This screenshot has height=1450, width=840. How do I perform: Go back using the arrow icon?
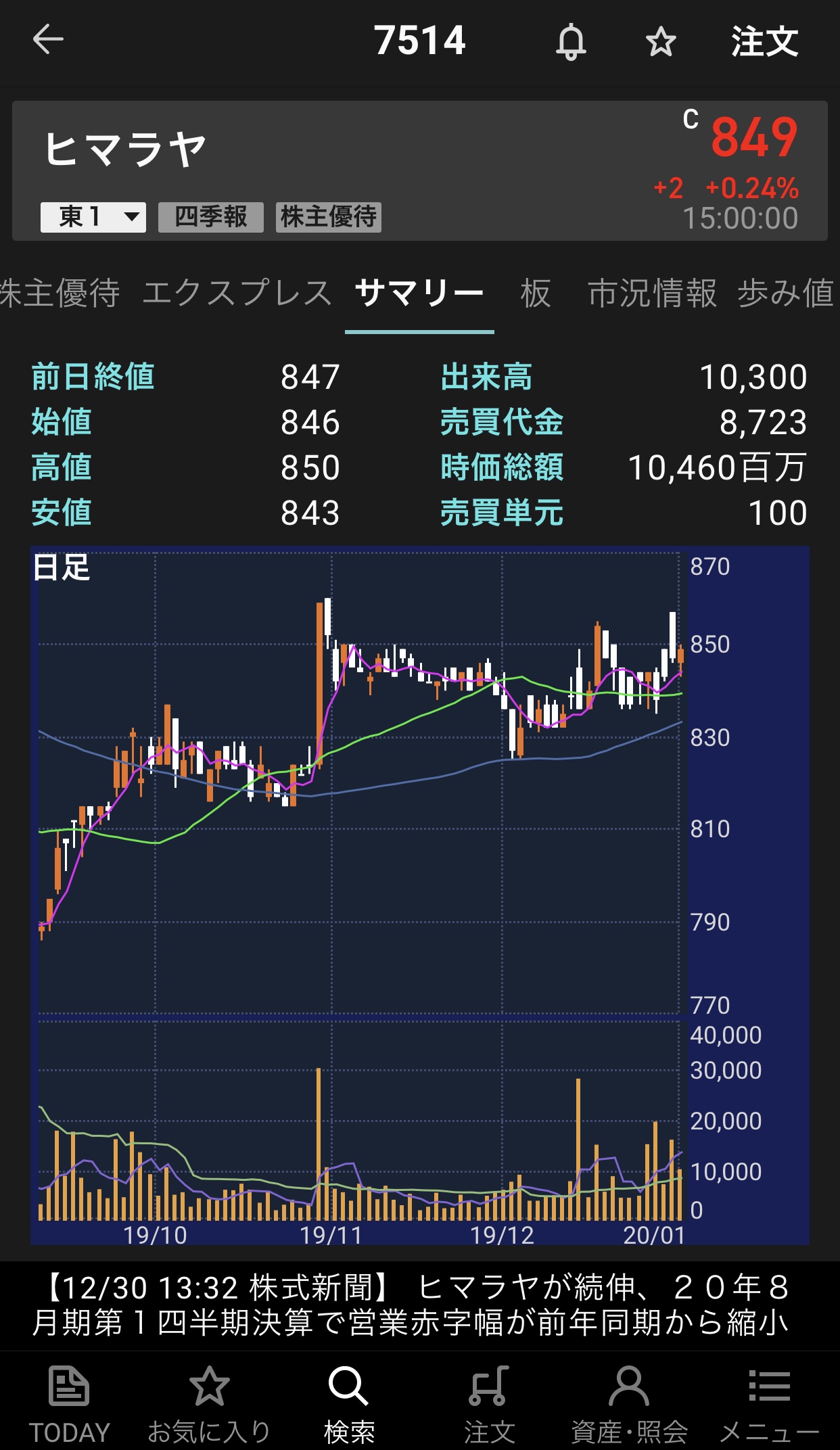click(x=48, y=39)
